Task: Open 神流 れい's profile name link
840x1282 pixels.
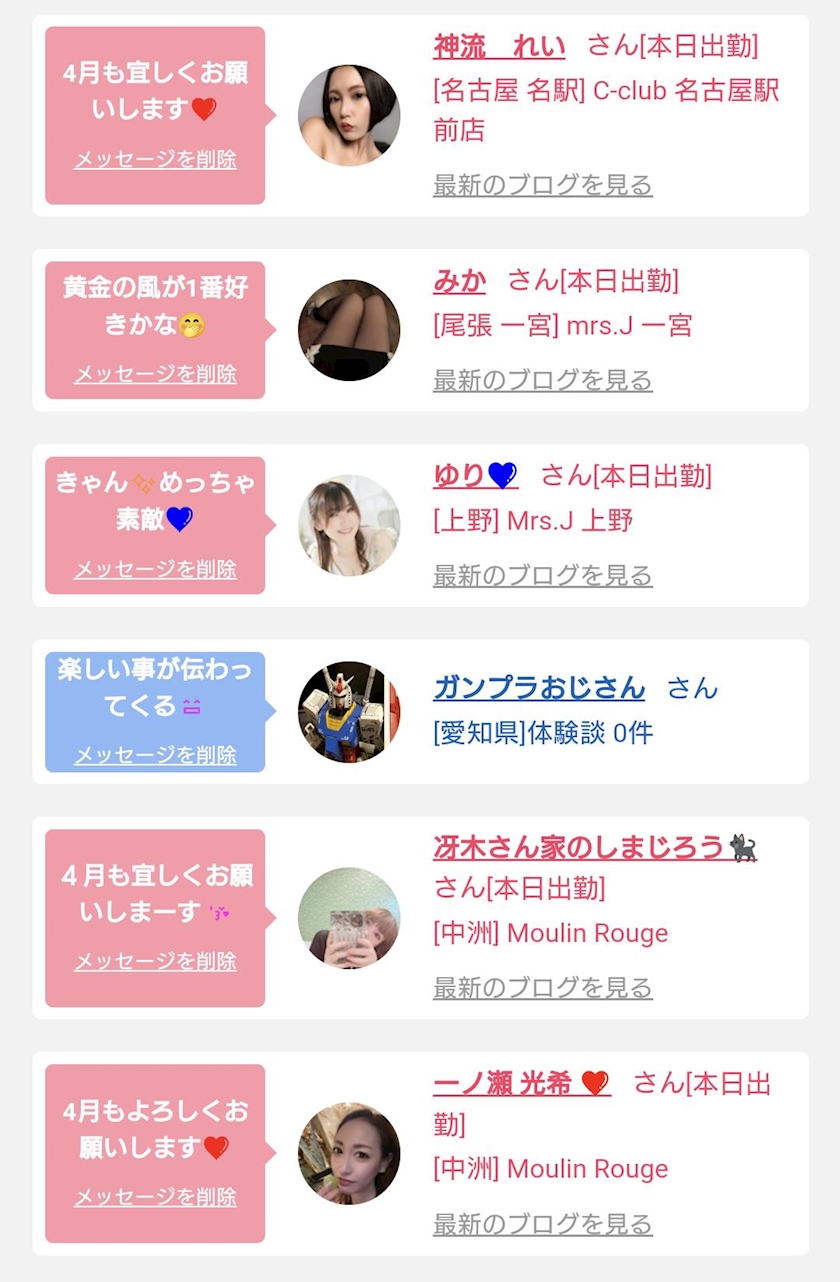Action: pyautogui.click(x=499, y=46)
